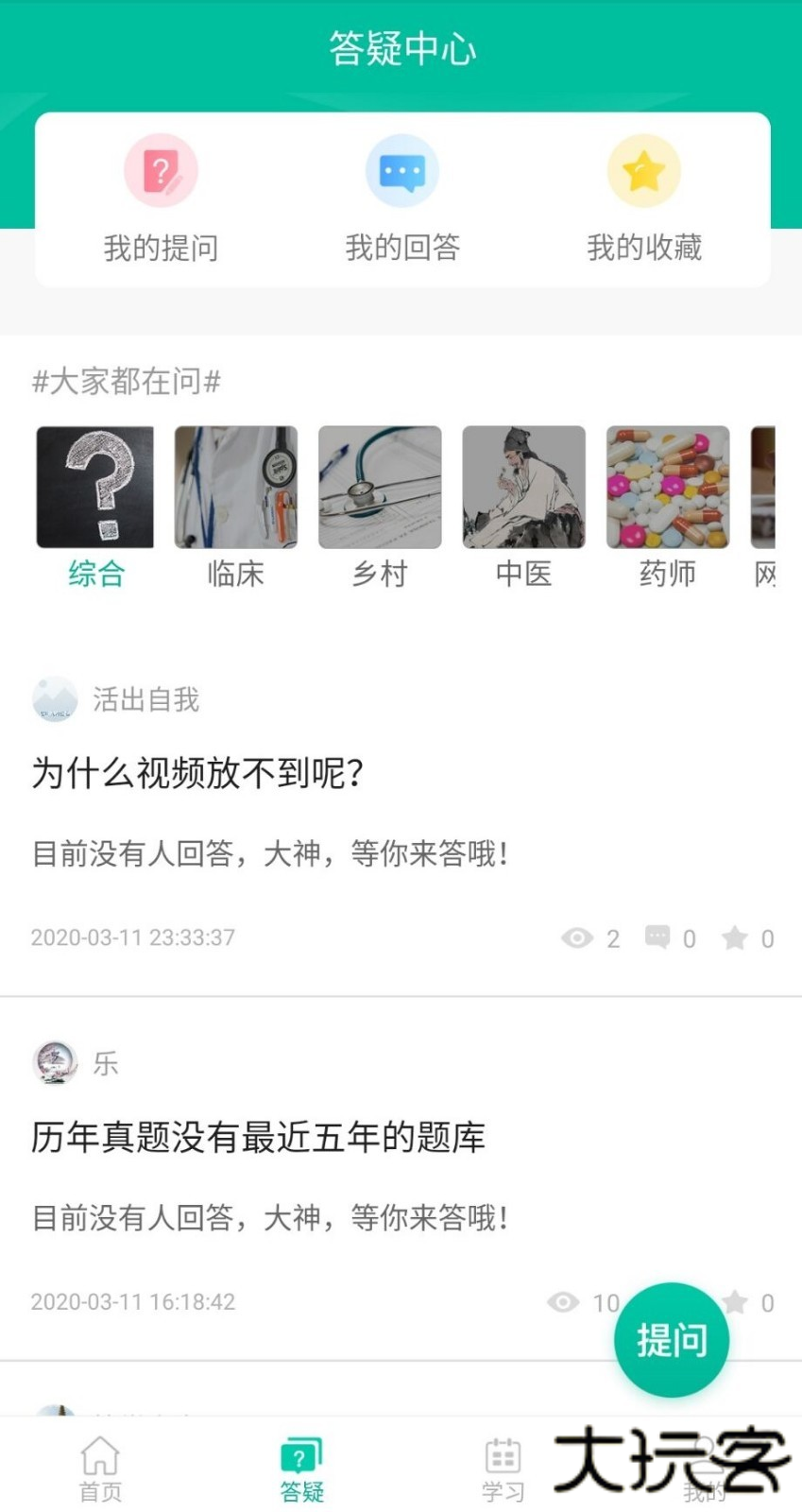The width and height of the screenshot is (802, 1512).
Task: Open 我的回答 chat bubble icon
Action: pos(401,169)
